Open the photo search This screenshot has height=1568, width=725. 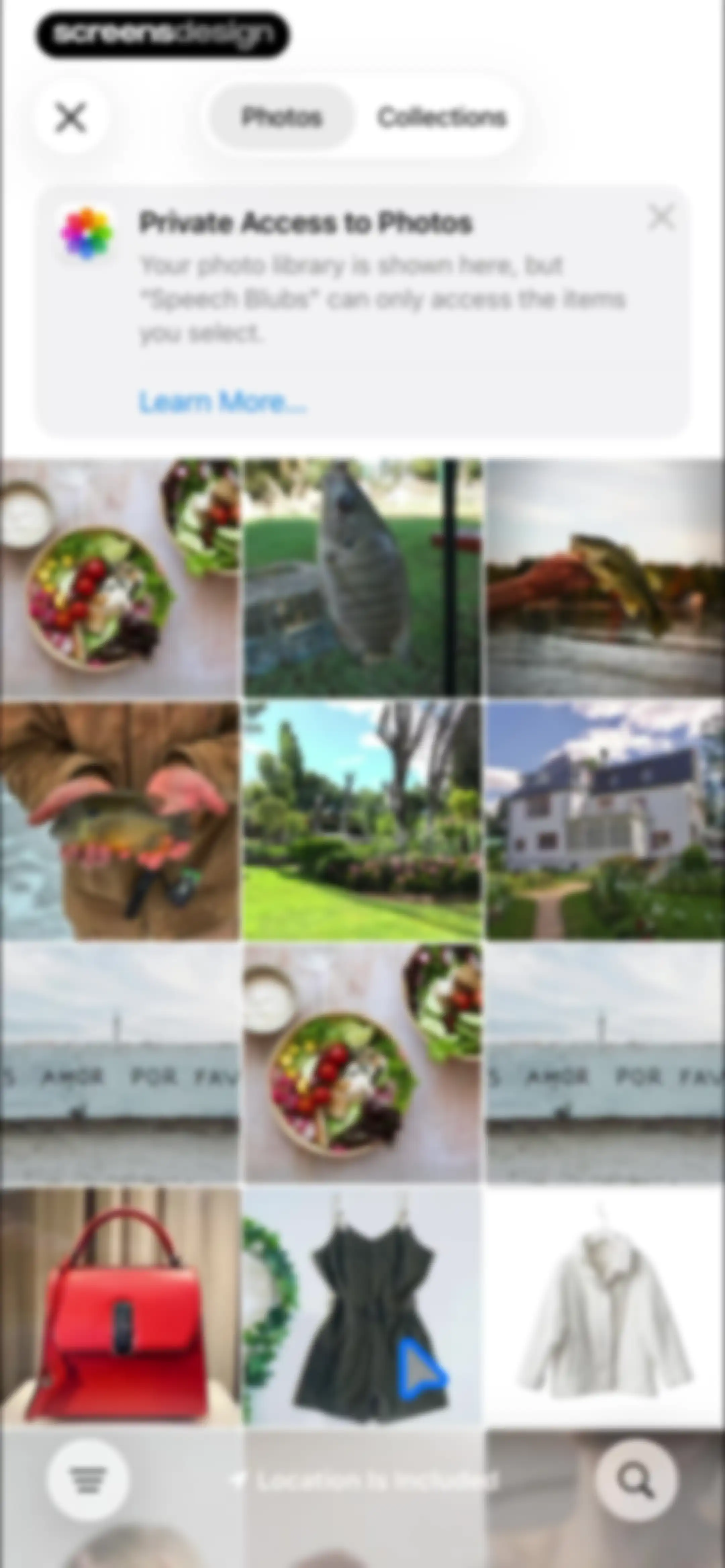click(x=635, y=1480)
